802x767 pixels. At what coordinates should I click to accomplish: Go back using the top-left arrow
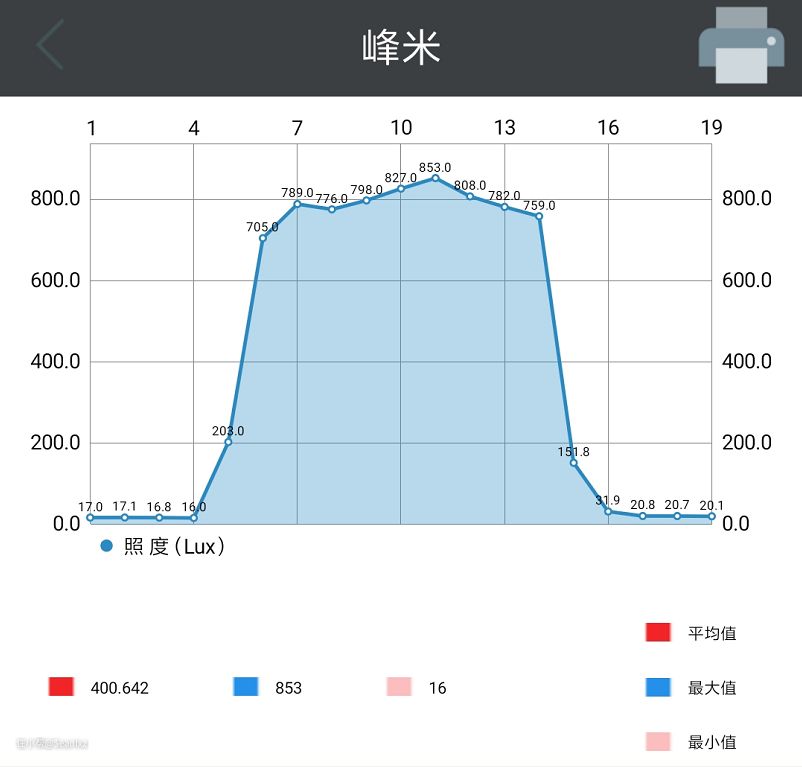[49, 46]
